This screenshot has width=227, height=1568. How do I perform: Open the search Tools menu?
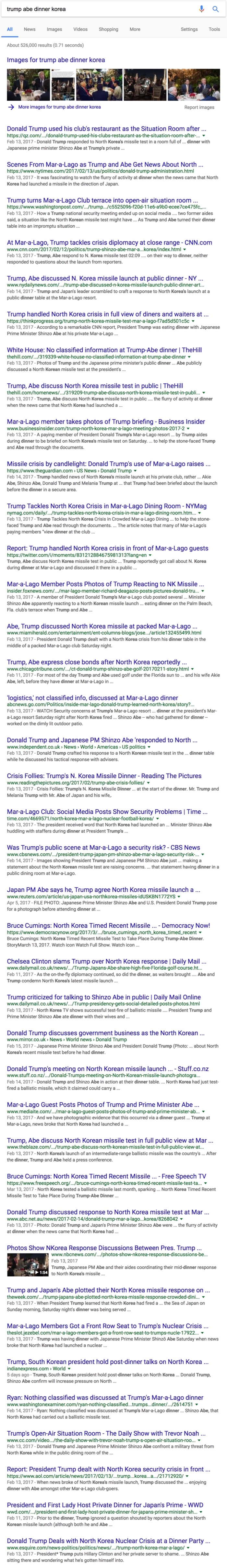tap(214, 29)
